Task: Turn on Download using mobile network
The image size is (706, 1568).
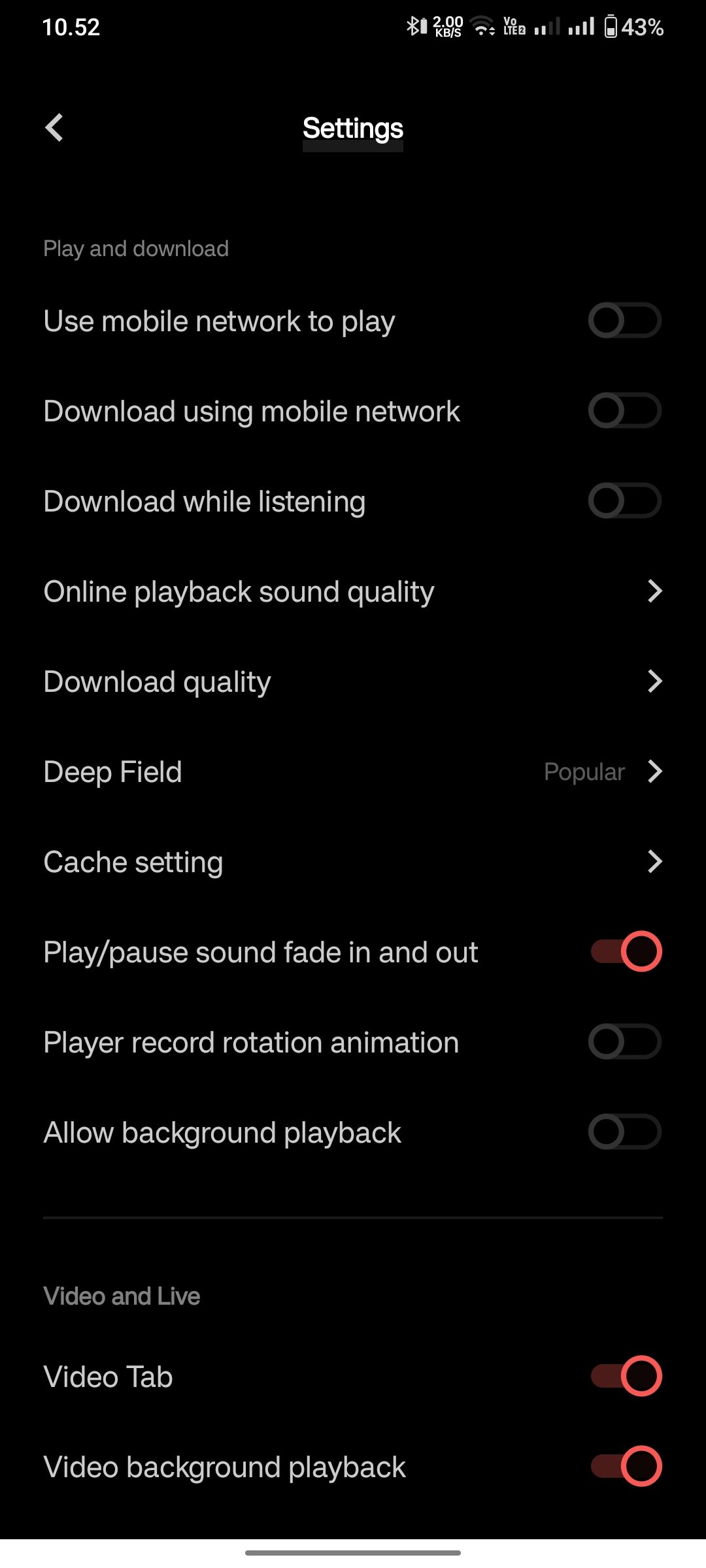Action: [x=624, y=411]
